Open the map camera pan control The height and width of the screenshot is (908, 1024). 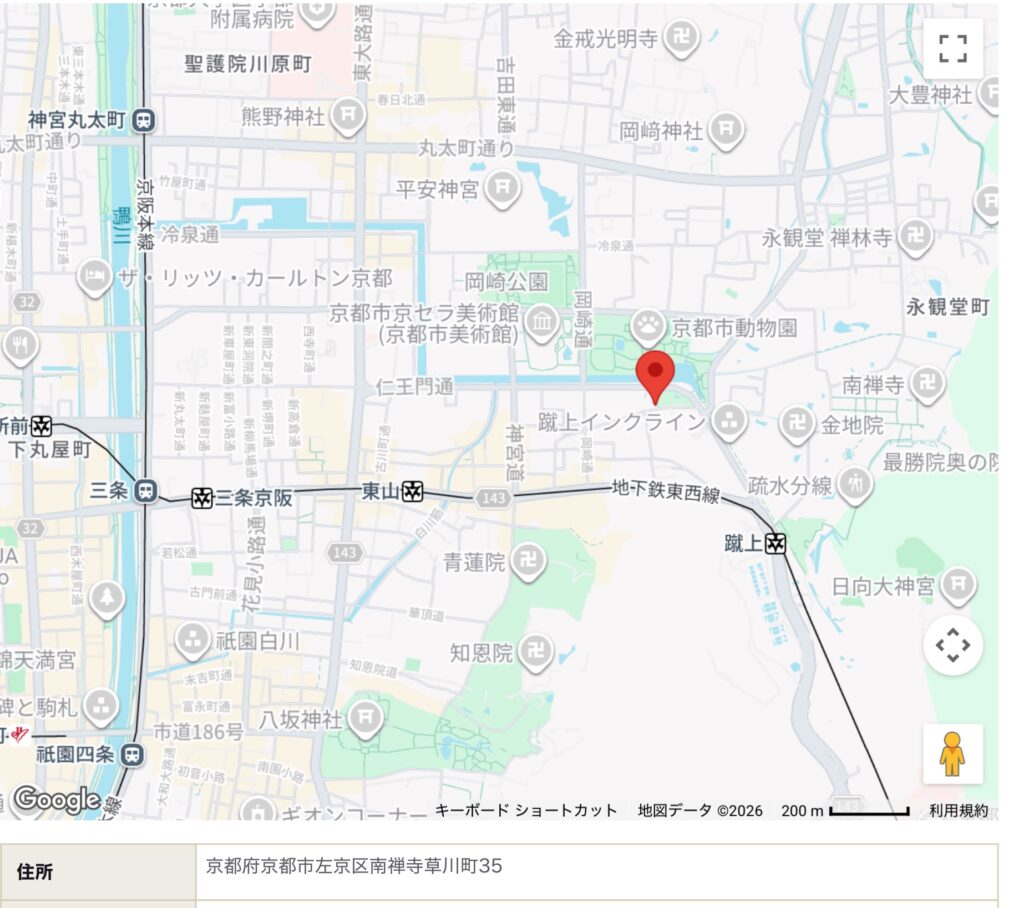click(952, 646)
